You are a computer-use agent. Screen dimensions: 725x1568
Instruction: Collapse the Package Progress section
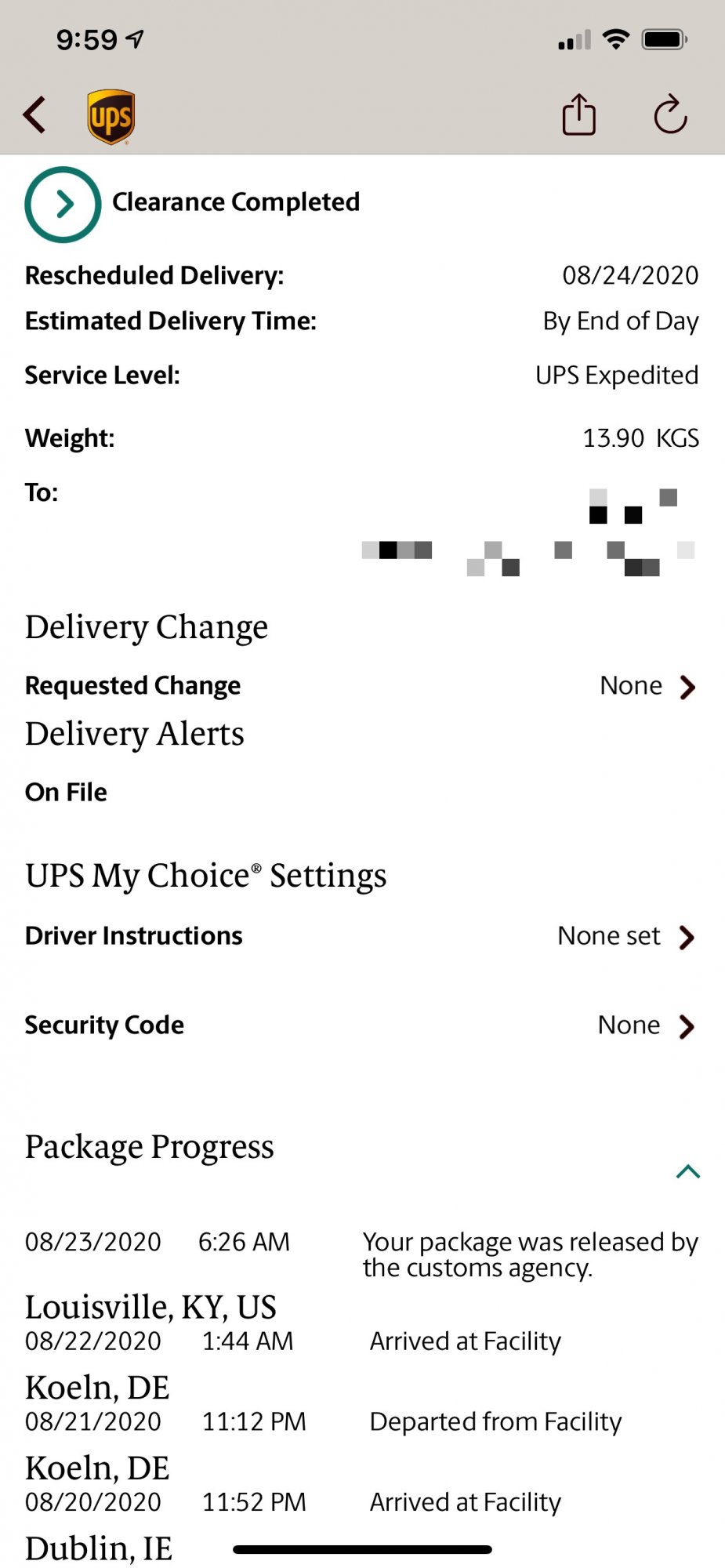coord(687,1171)
